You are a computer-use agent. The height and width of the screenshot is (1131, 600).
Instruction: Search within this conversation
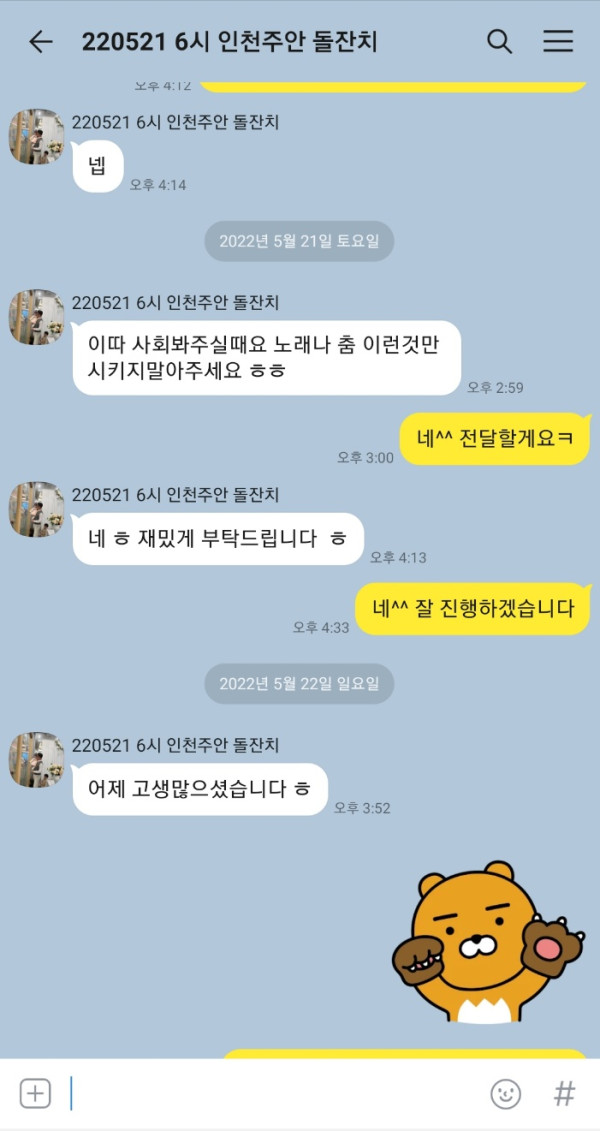tap(499, 41)
